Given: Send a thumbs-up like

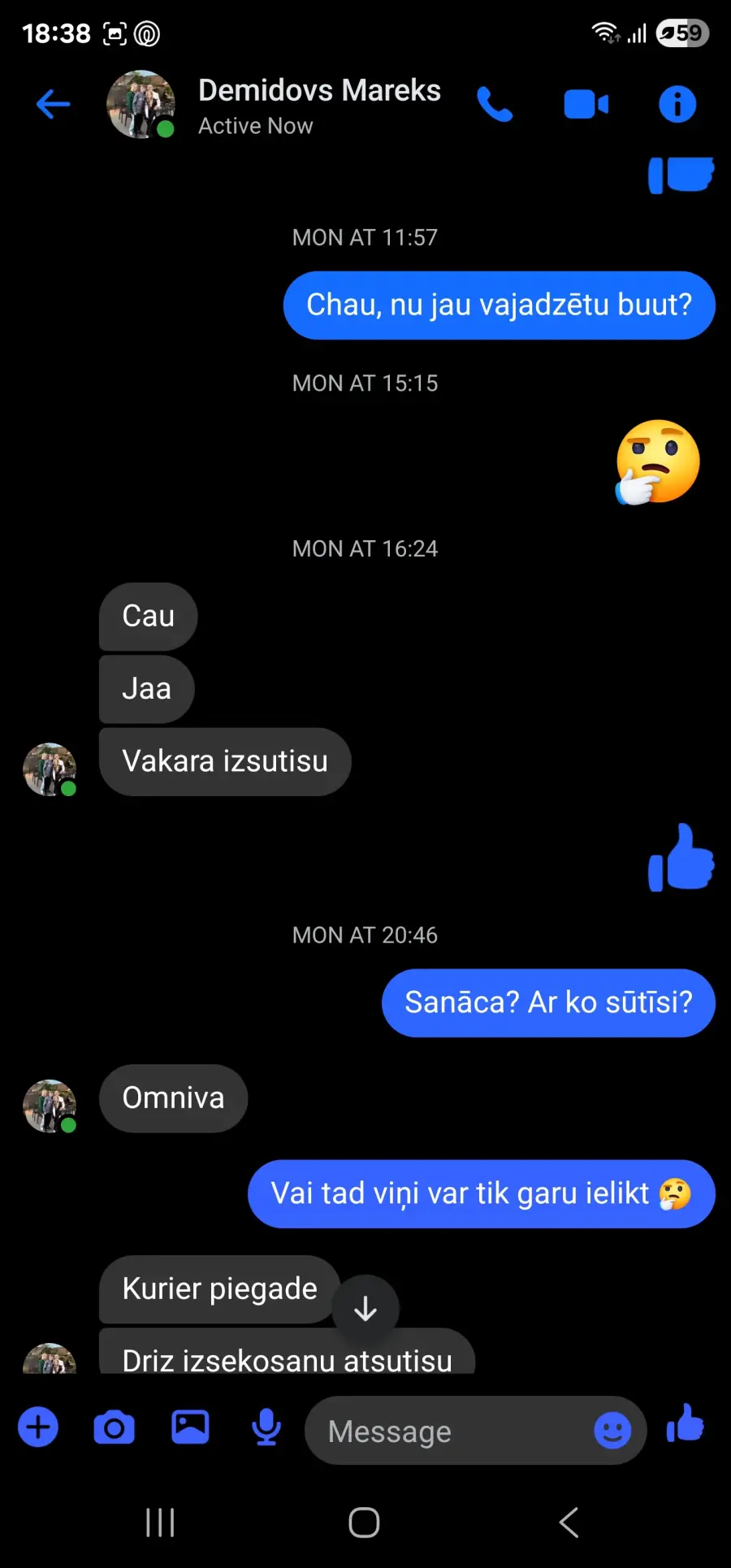Looking at the screenshot, I should tap(686, 1424).
